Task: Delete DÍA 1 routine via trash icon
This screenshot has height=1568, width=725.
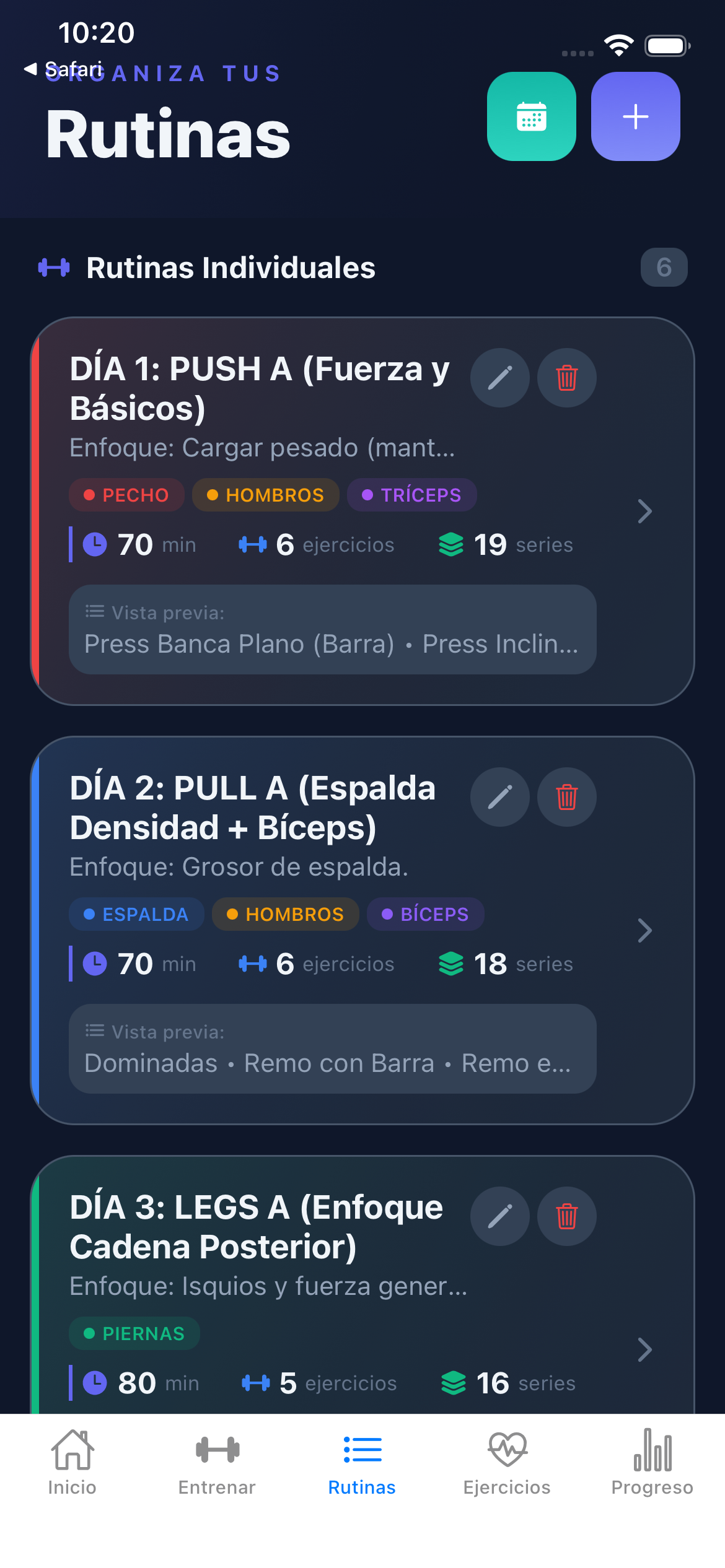Action: pyautogui.click(x=566, y=378)
